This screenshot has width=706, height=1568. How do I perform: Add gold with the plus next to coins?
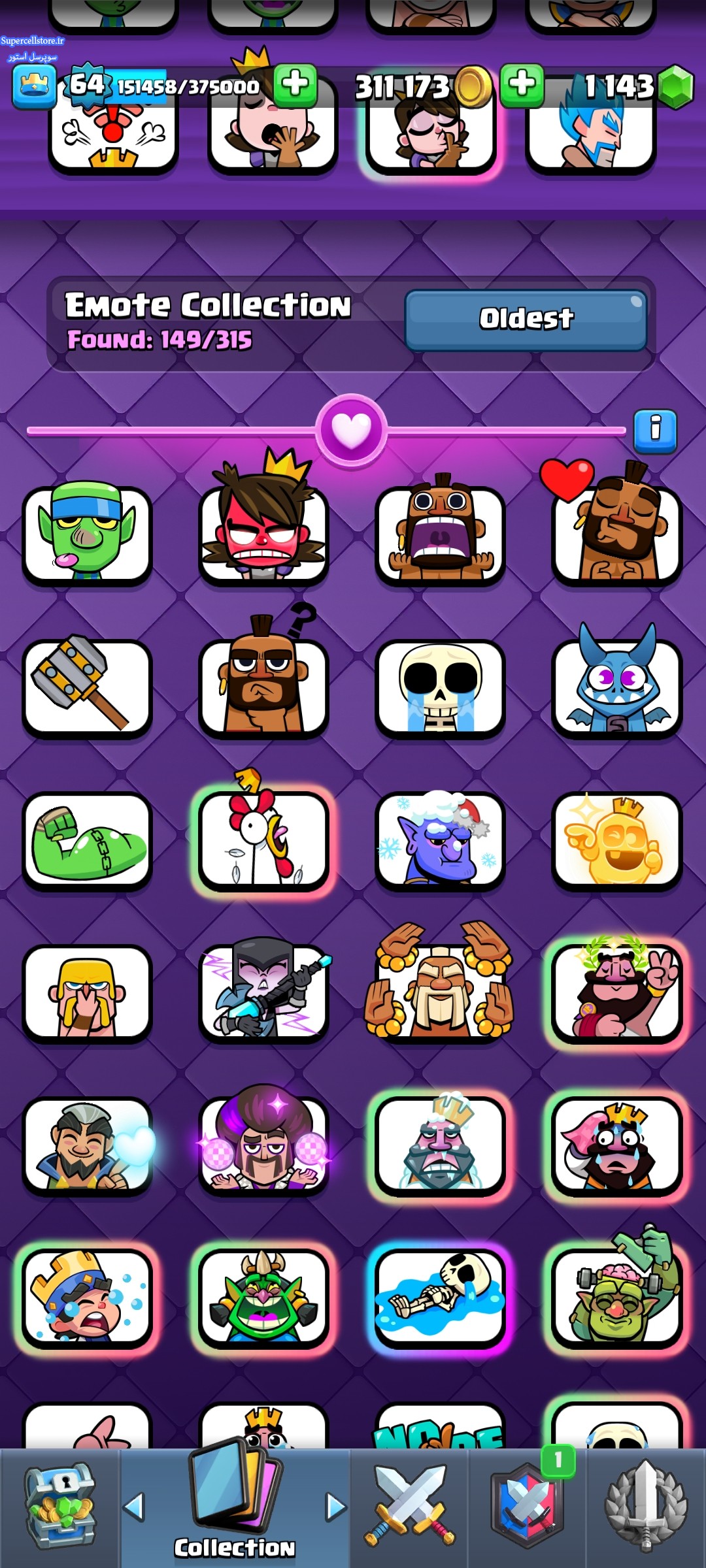coord(522,86)
